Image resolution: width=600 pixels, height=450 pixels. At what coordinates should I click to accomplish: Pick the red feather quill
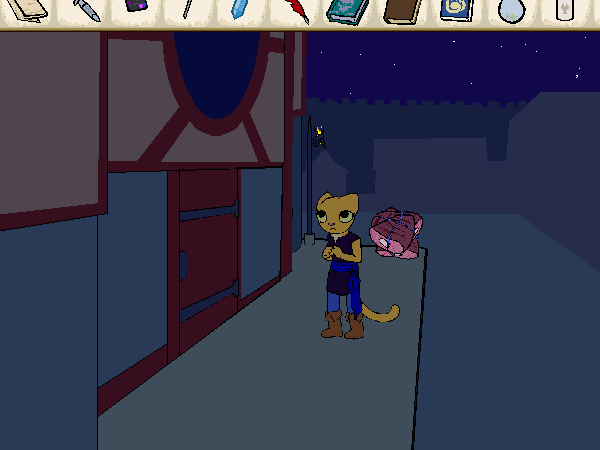[297, 10]
